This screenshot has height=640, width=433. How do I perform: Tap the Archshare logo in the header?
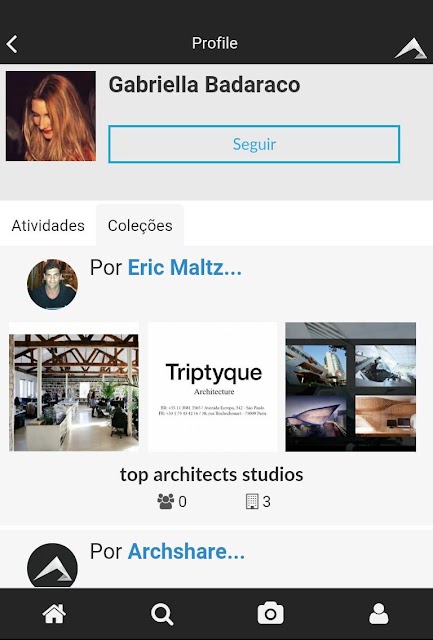coord(411,48)
